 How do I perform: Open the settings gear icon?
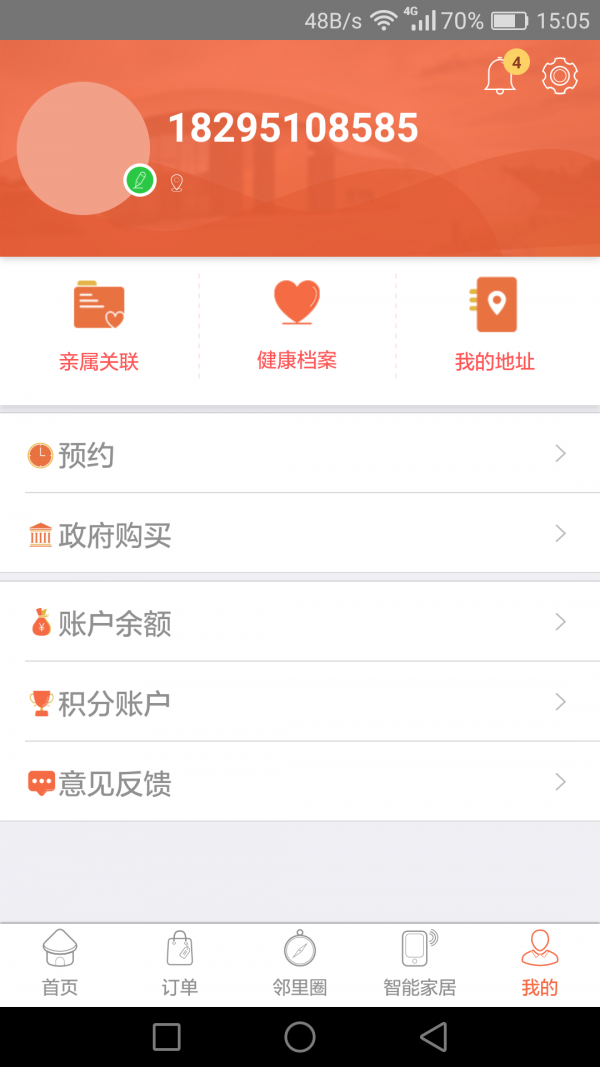[x=560, y=76]
